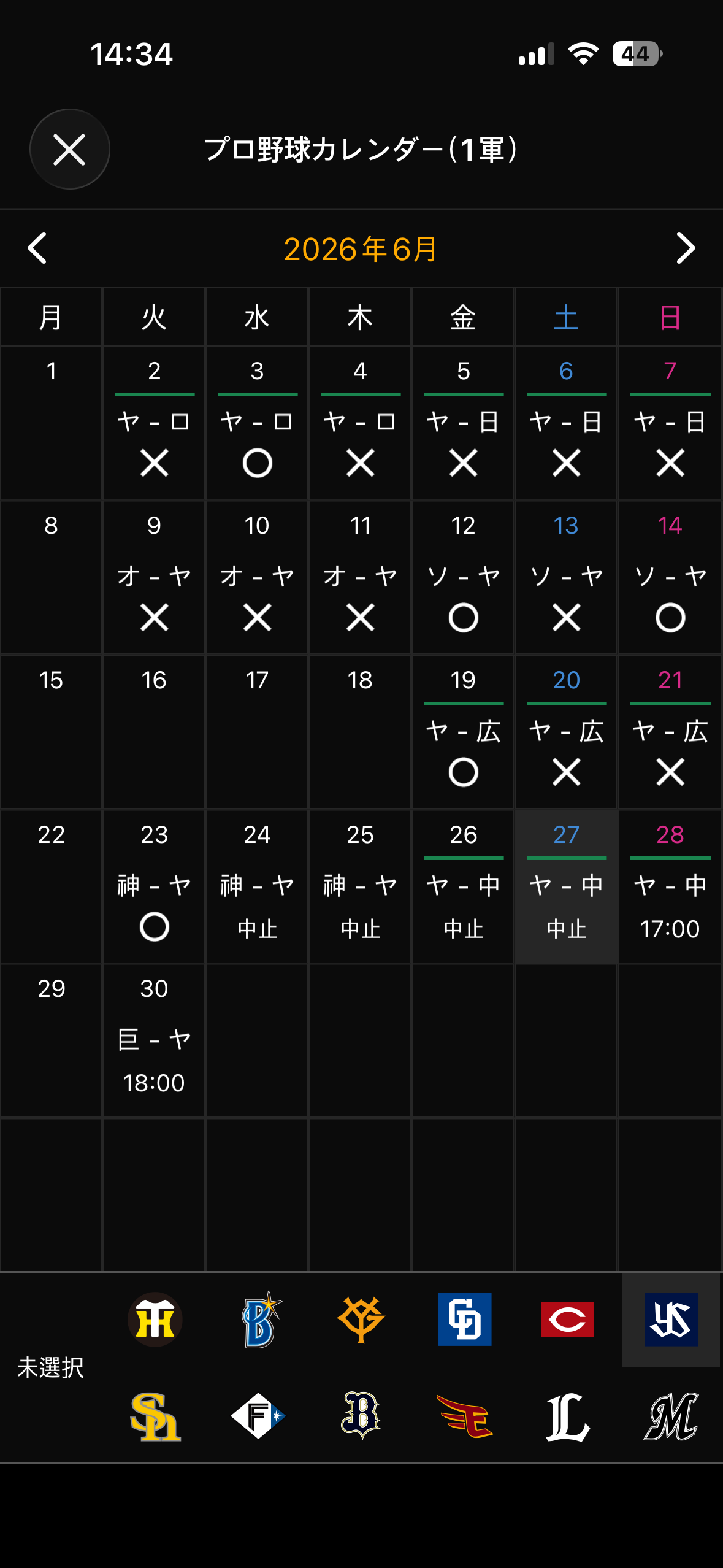This screenshot has height=1568, width=723.
Task: Select the DeNA BayStars logo
Action: point(259,1320)
